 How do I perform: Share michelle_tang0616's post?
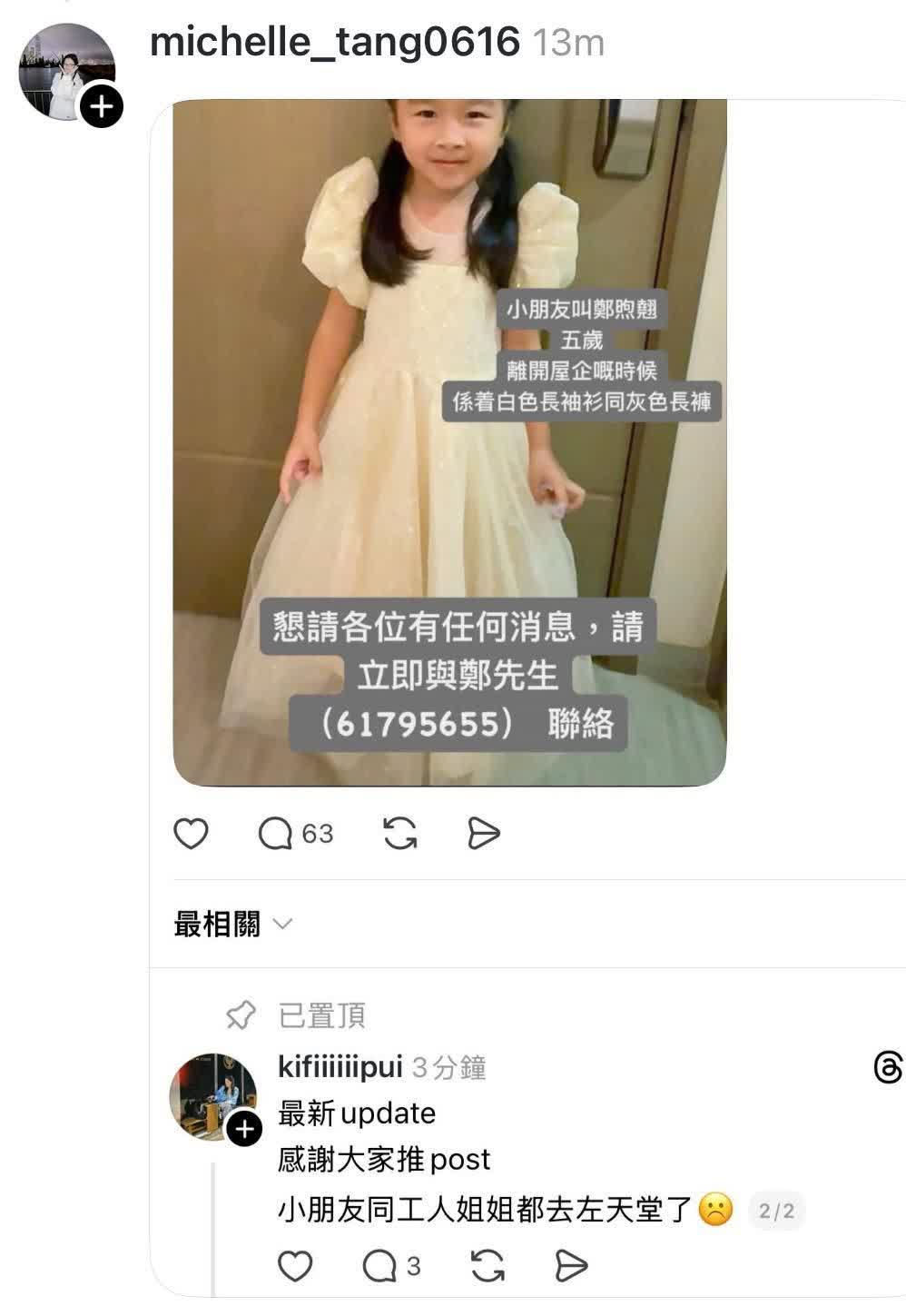pyautogui.click(x=483, y=833)
